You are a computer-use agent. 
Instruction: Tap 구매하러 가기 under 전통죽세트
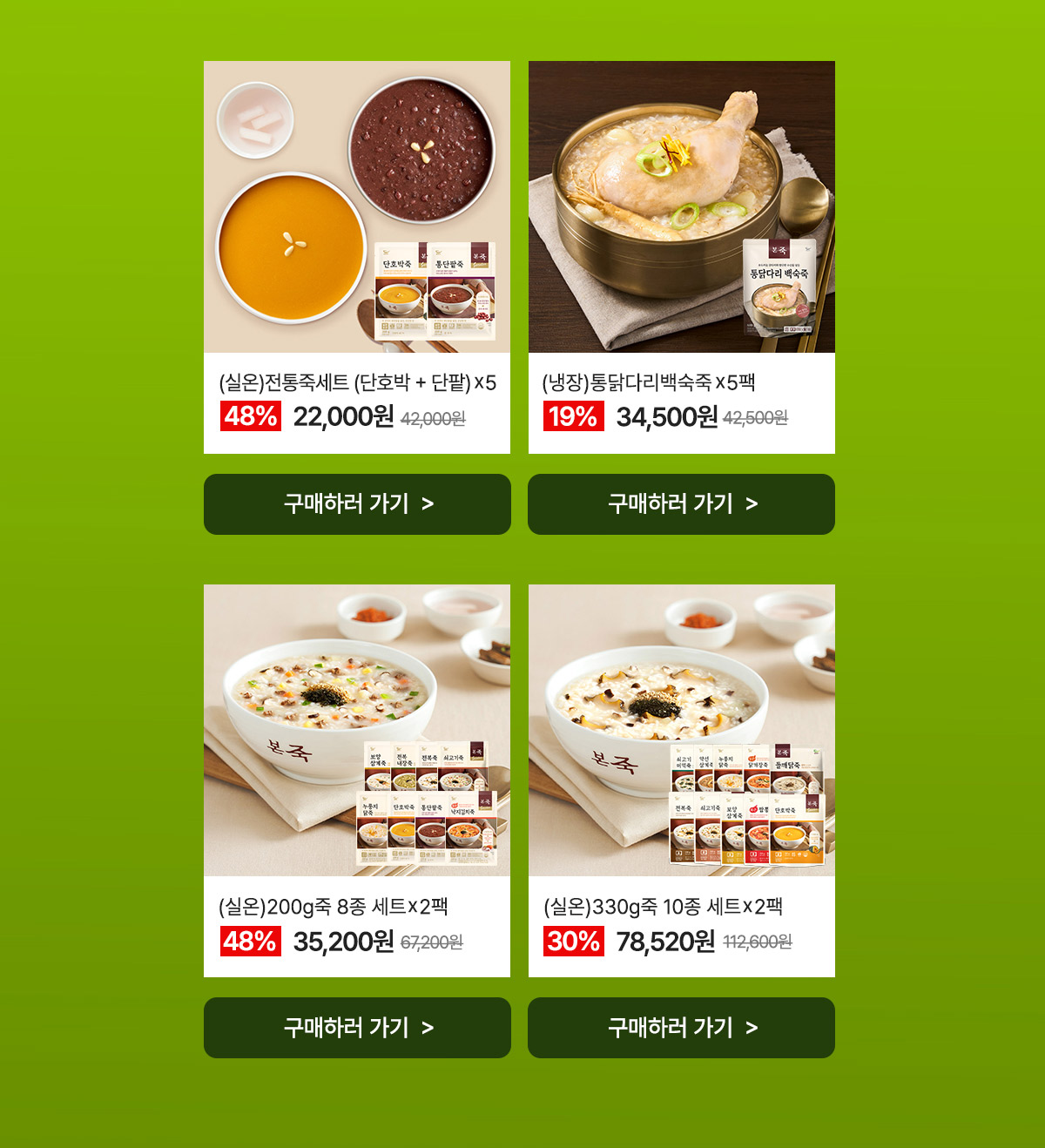click(357, 504)
